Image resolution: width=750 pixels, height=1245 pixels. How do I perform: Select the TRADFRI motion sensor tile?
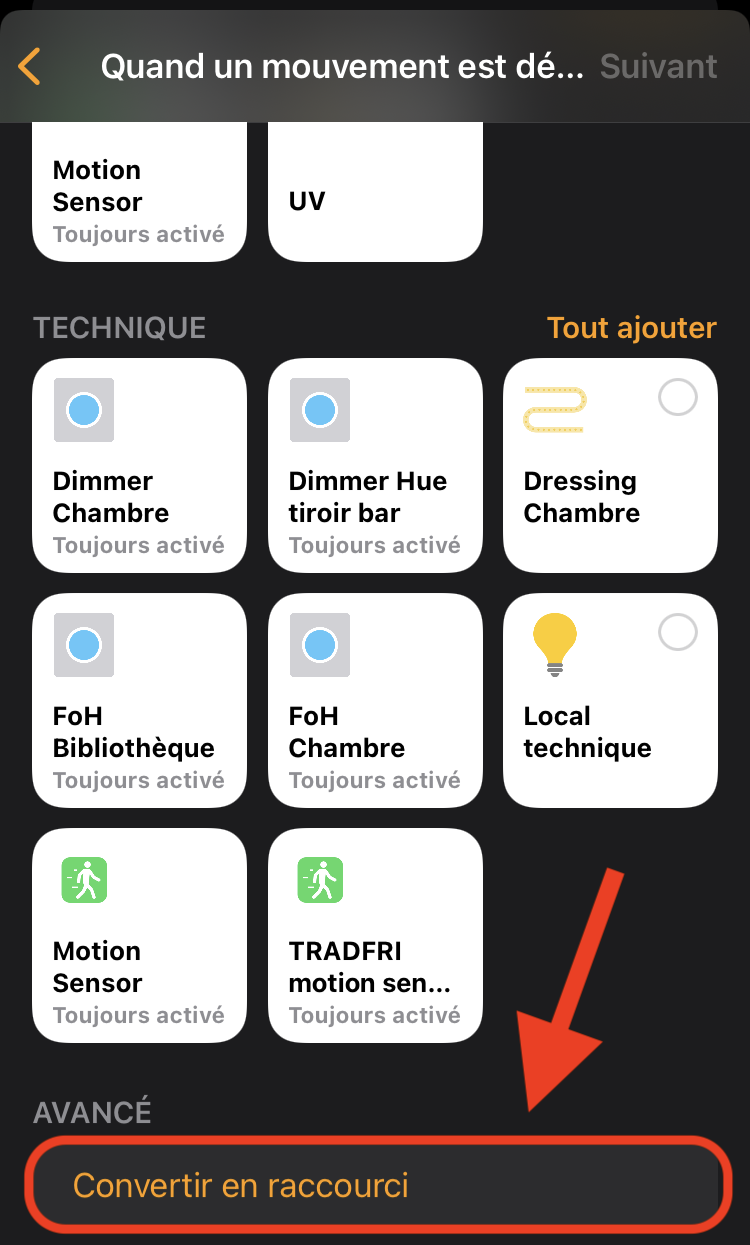(x=375, y=935)
